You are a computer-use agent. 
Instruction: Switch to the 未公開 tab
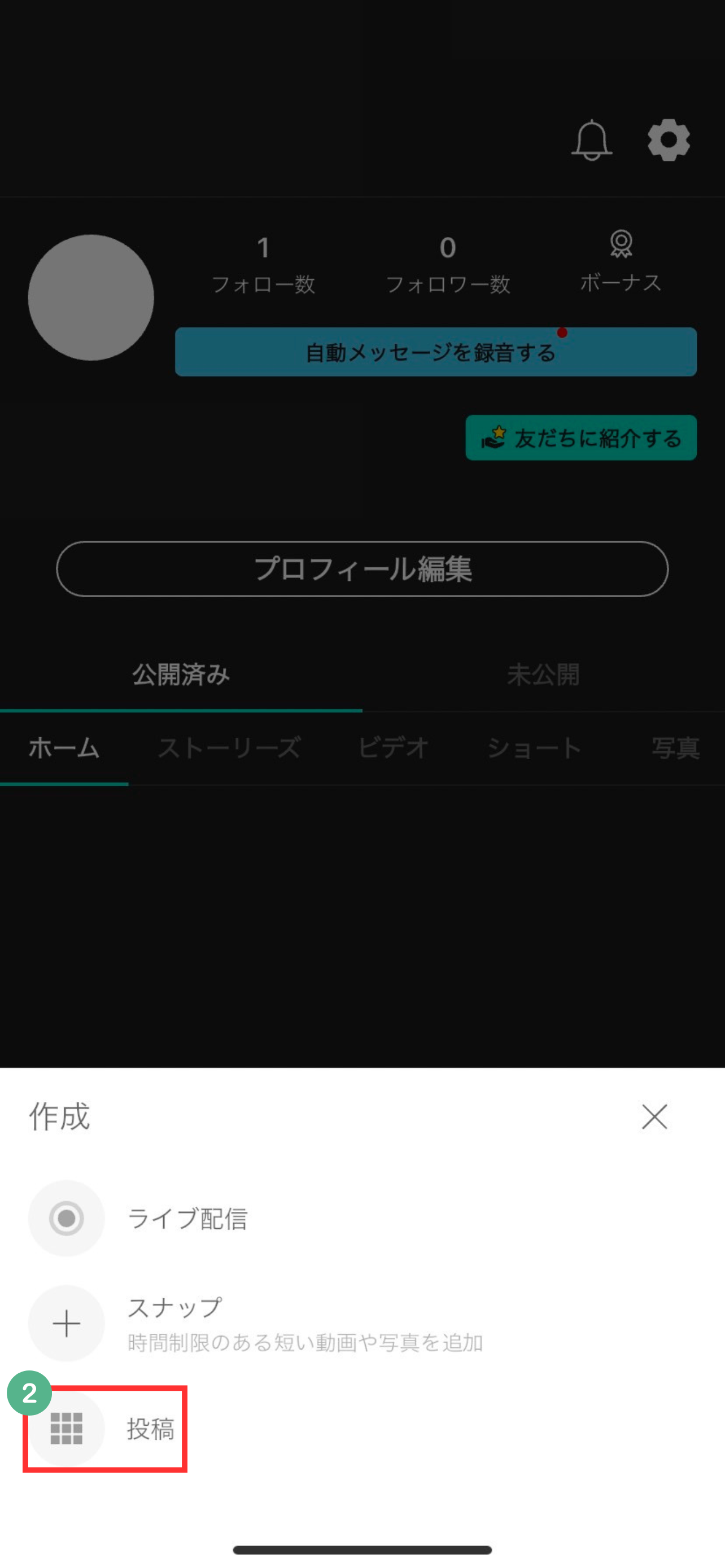(543, 675)
